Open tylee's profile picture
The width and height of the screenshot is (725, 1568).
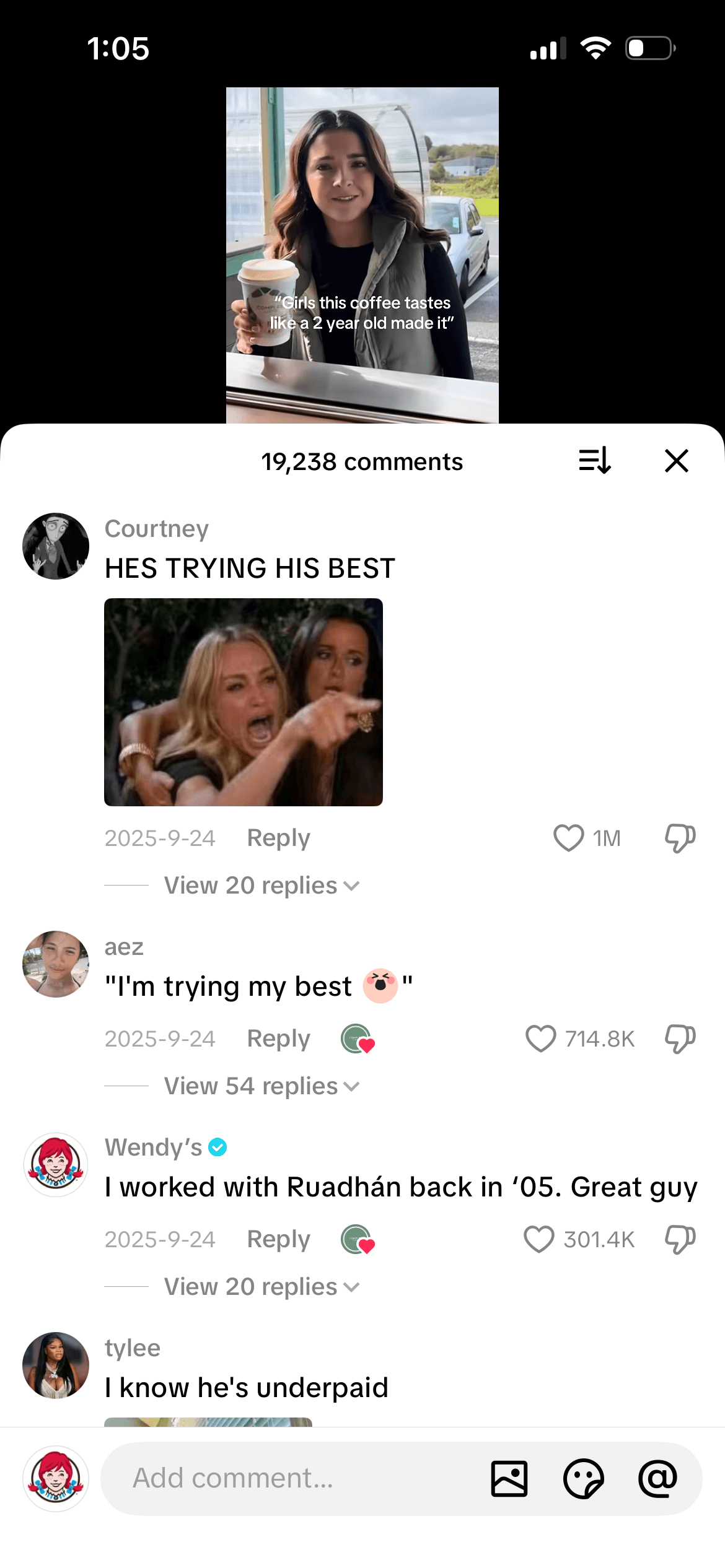click(56, 1365)
